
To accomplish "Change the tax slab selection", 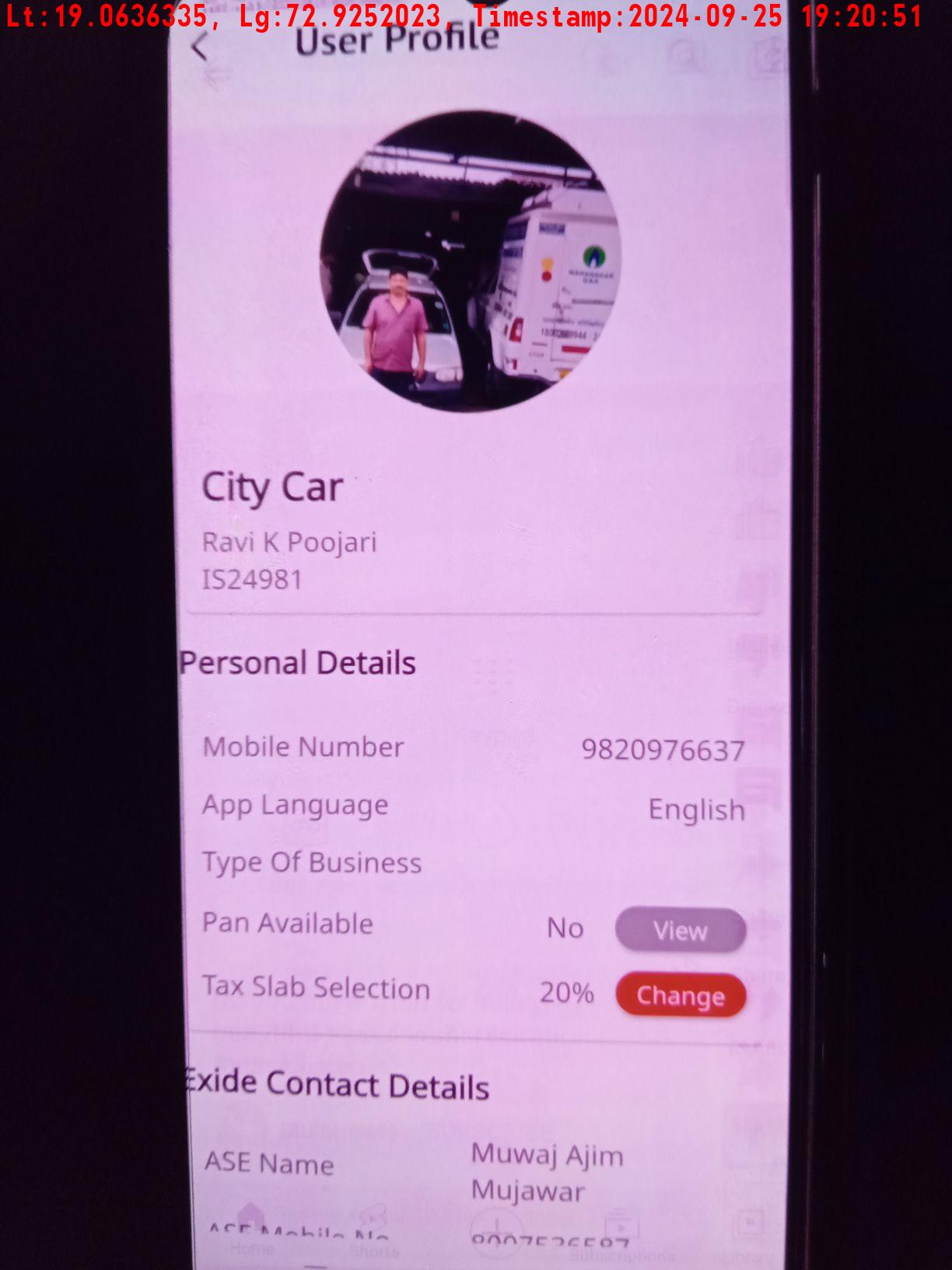I will pyautogui.click(x=681, y=995).
